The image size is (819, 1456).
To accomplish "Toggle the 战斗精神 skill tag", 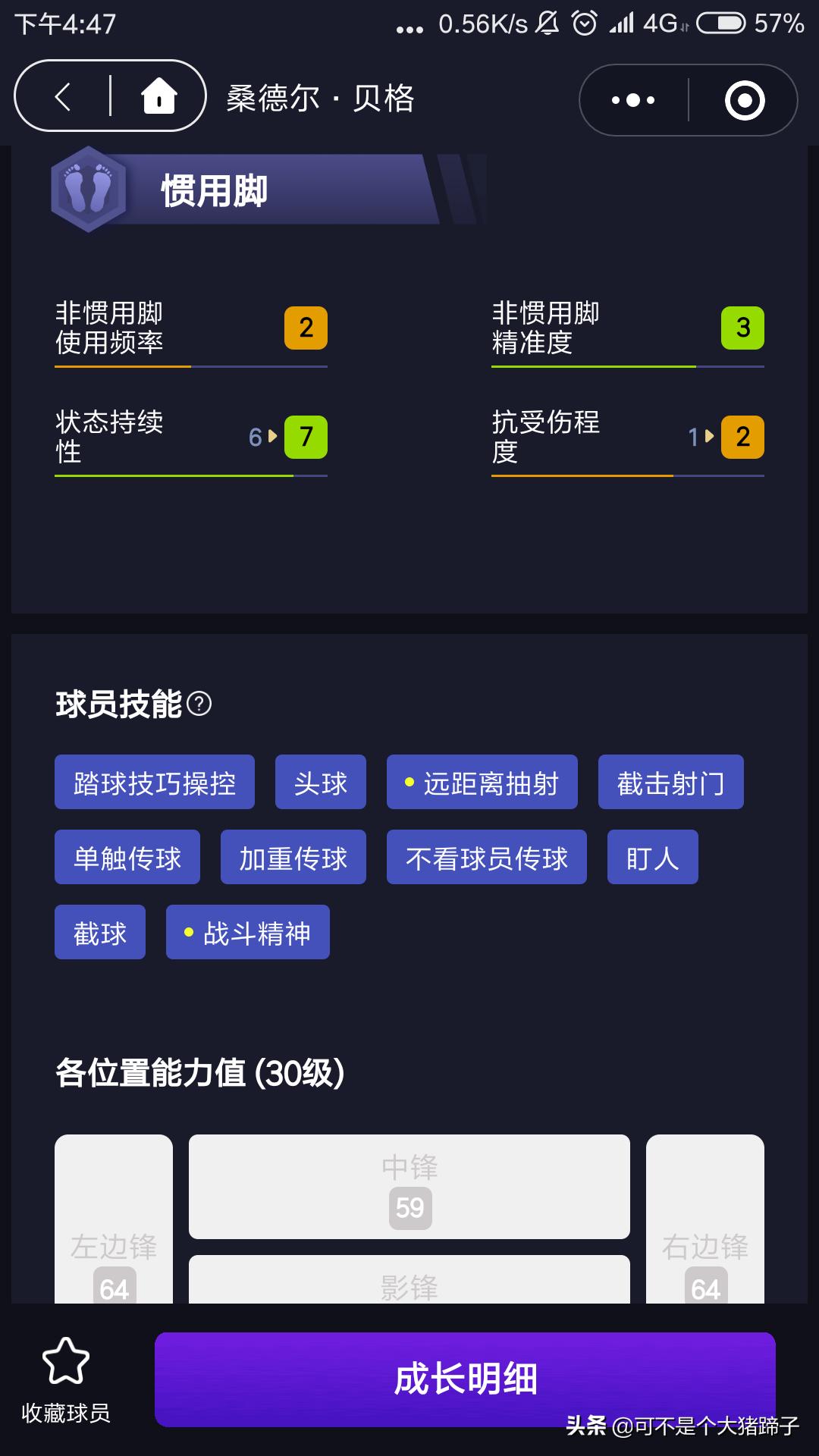I will coord(248,932).
